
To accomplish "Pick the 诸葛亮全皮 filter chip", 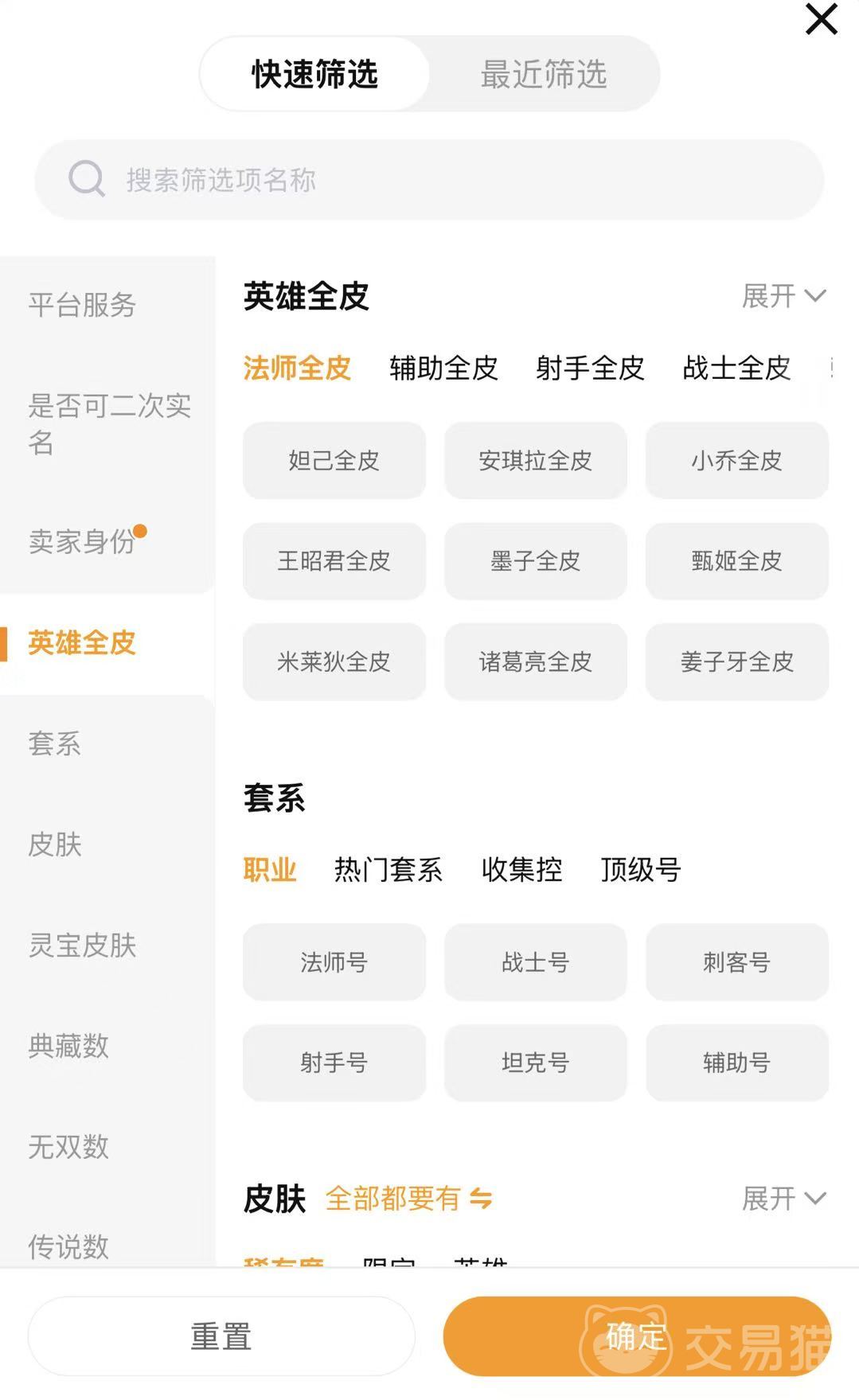I will (x=536, y=662).
